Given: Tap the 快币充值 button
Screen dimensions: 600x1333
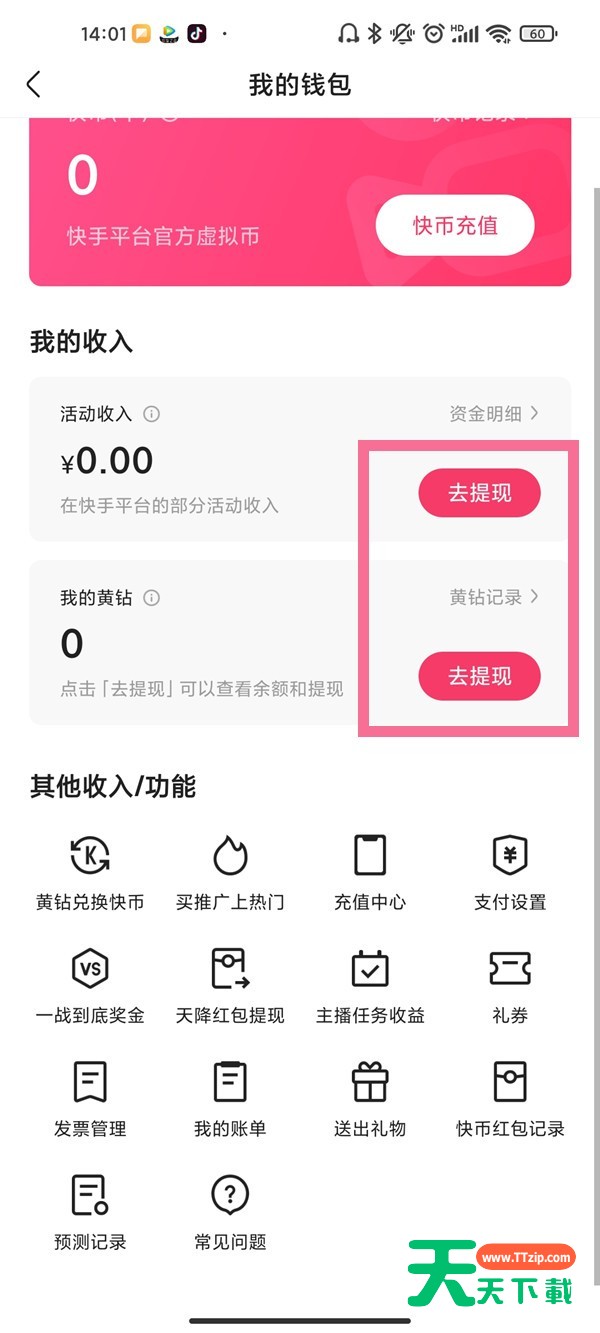Looking at the screenshot, I should click(x=455, y=225).
